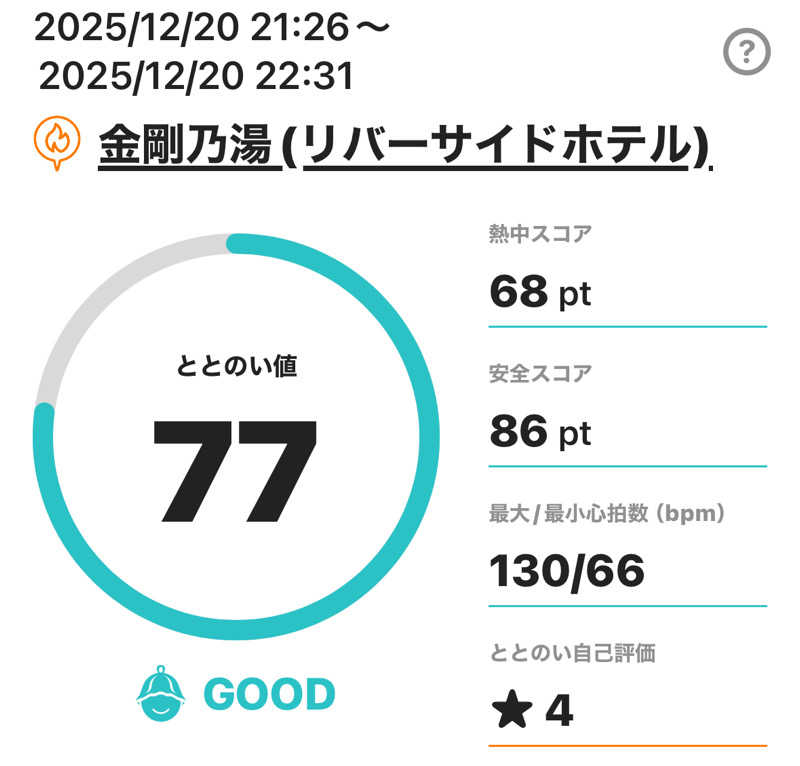This screenshot has height=766, width=800.
Task: Open the help question mark icon
Action: [747, 52]
